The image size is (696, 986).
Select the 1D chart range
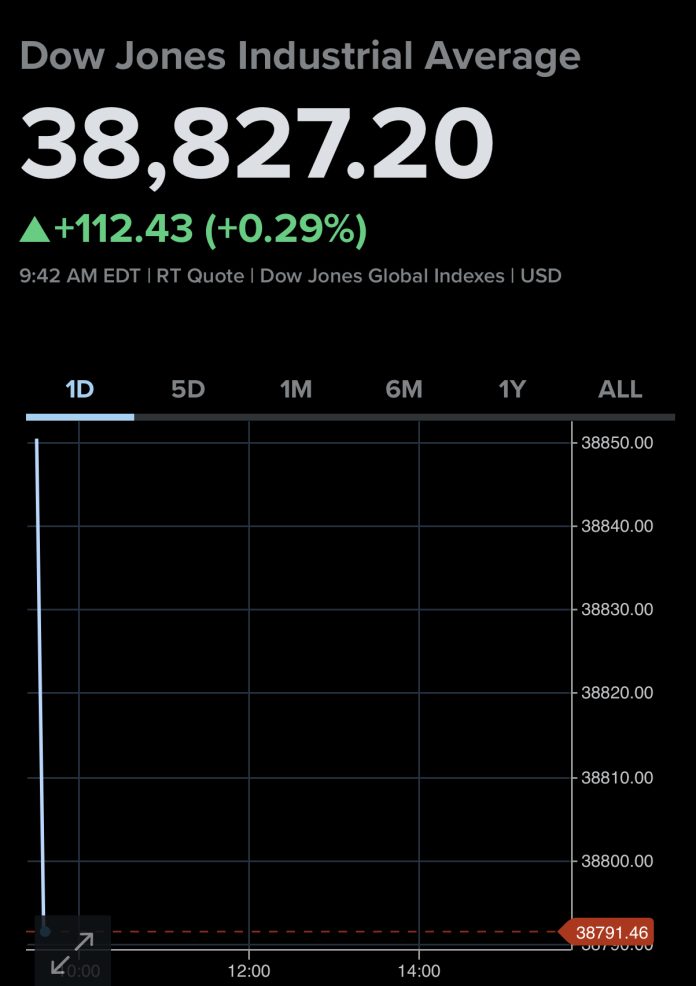(x=80, y=390)
